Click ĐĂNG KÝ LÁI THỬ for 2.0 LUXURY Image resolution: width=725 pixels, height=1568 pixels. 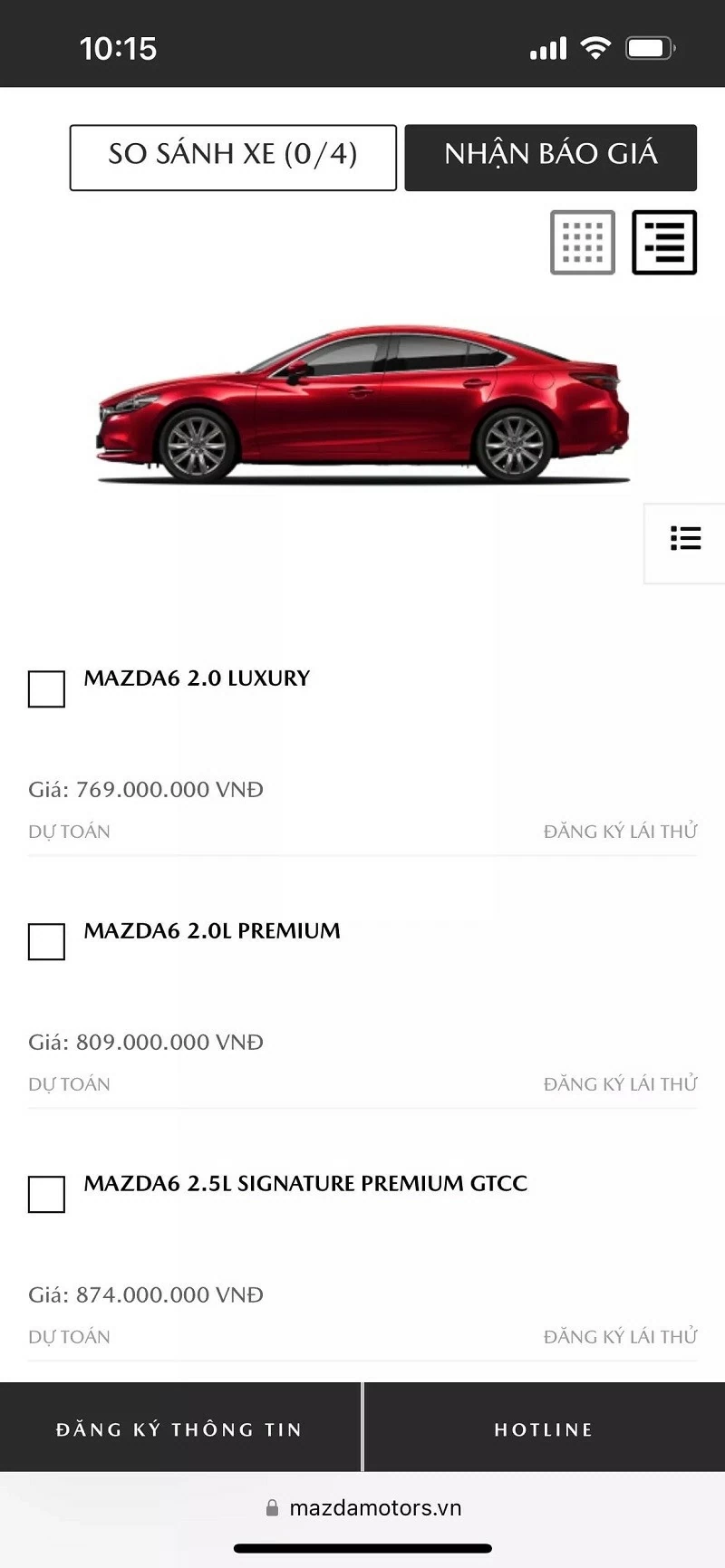[620, 831]
